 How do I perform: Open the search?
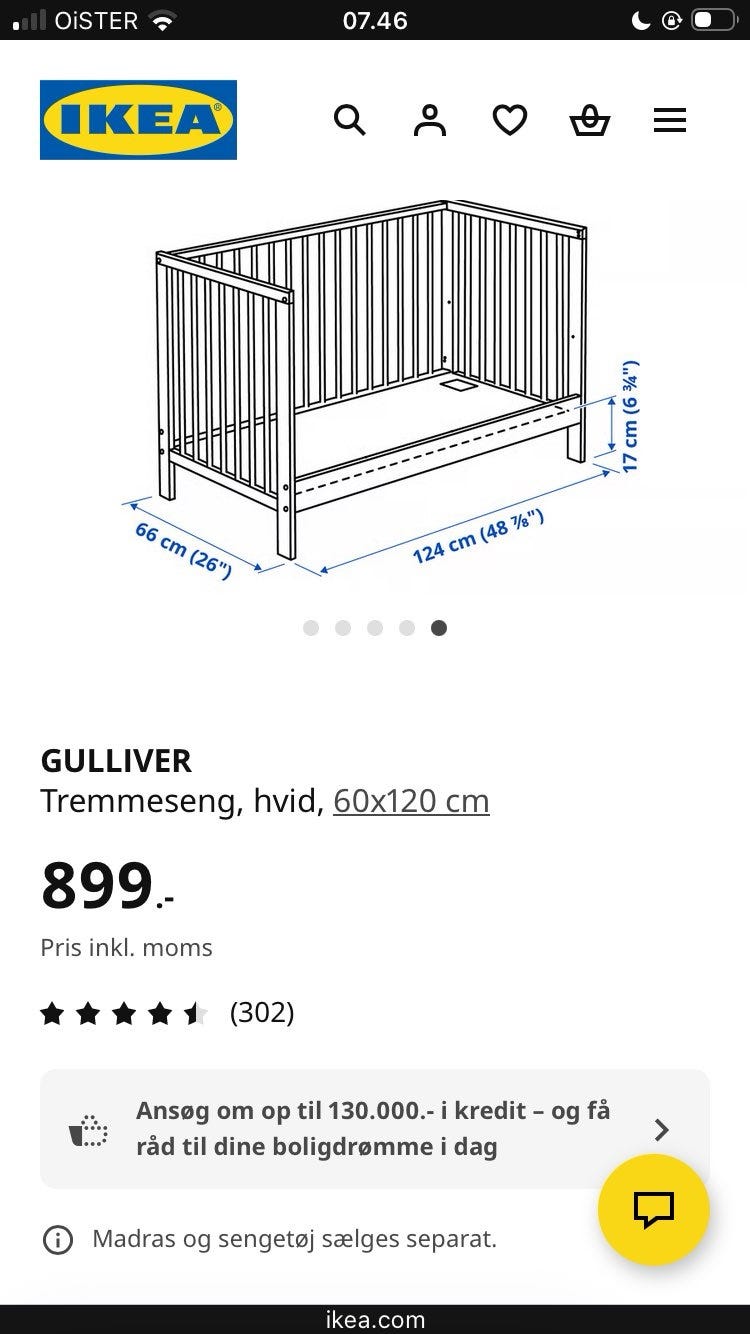point(350,120)
